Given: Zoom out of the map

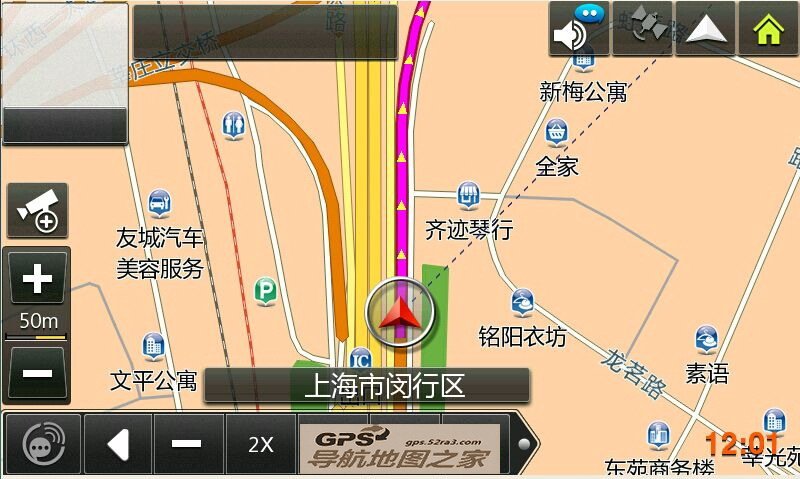Looking at the screenshot, I should [x=38, y=372].
